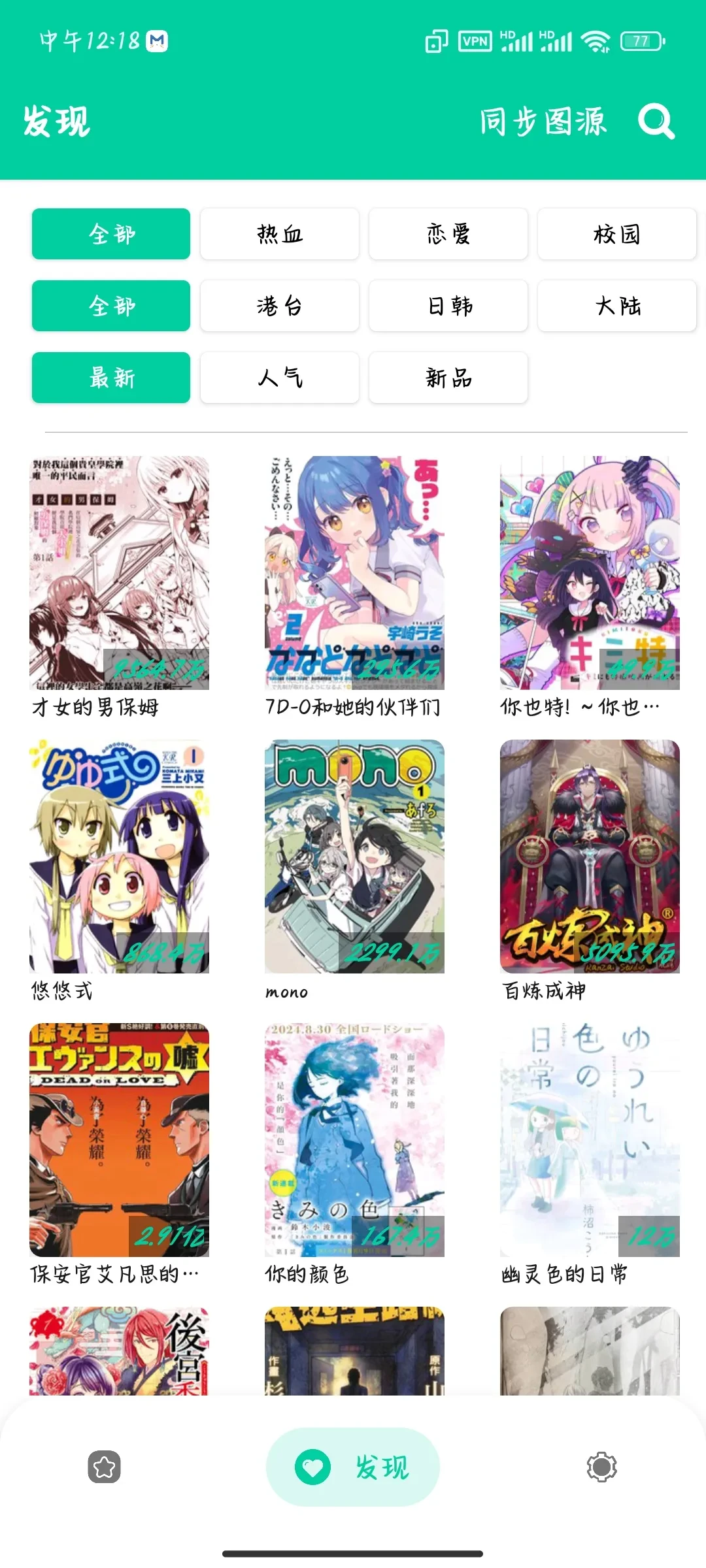Open the comic 百炼成神
The image size is (706, 1568).
pyautogui.click(x=590, y=857)
